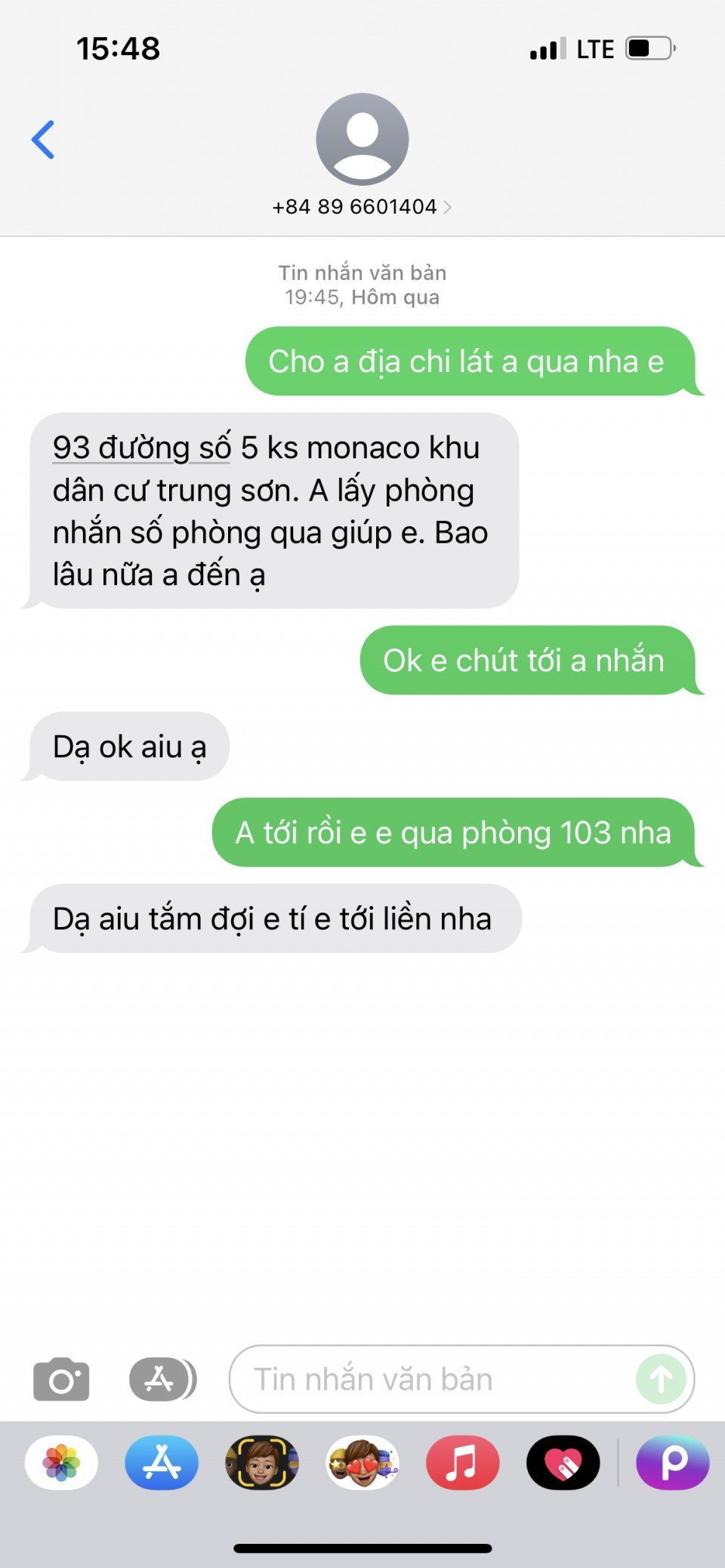The width and height of the screenshot is (725, 1568).
Task: Open the App Store for iMessage
Action: [162, 1462]
